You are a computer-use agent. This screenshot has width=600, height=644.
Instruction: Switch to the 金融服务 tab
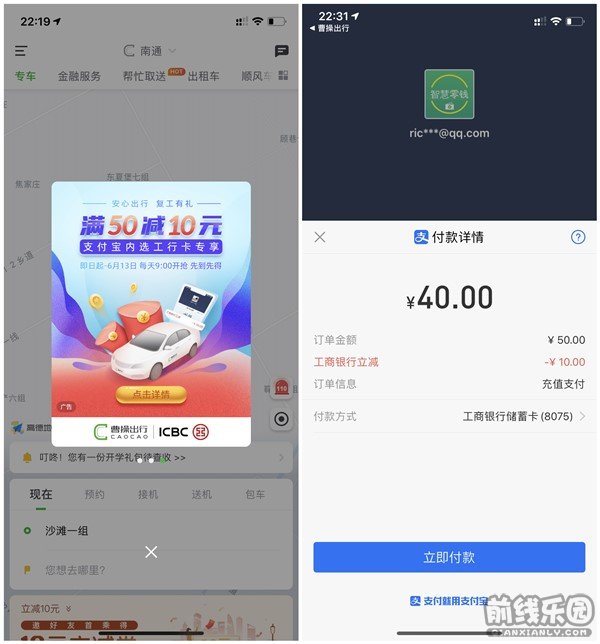[x=79, y=76]
